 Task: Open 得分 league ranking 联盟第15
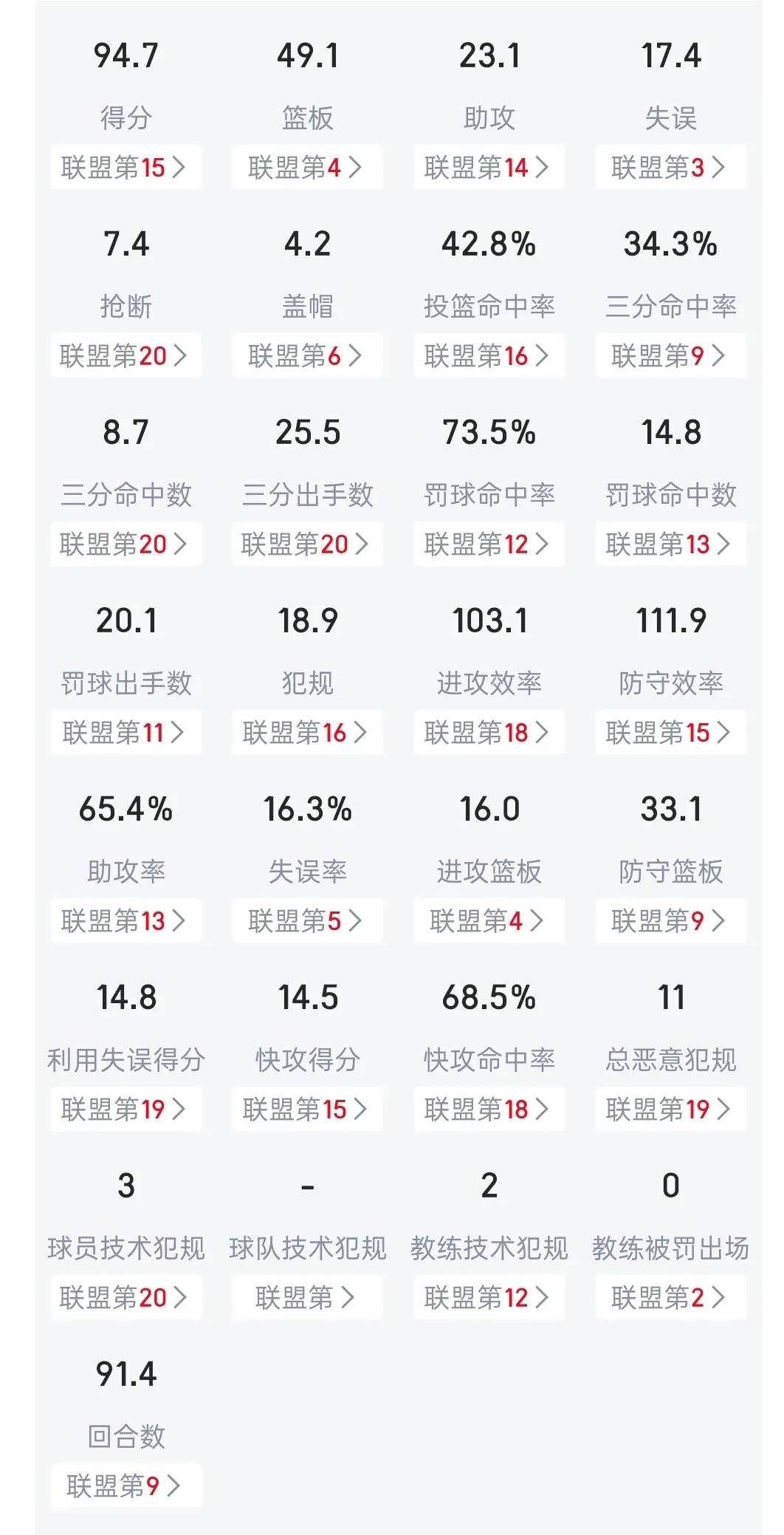(126, 168)
